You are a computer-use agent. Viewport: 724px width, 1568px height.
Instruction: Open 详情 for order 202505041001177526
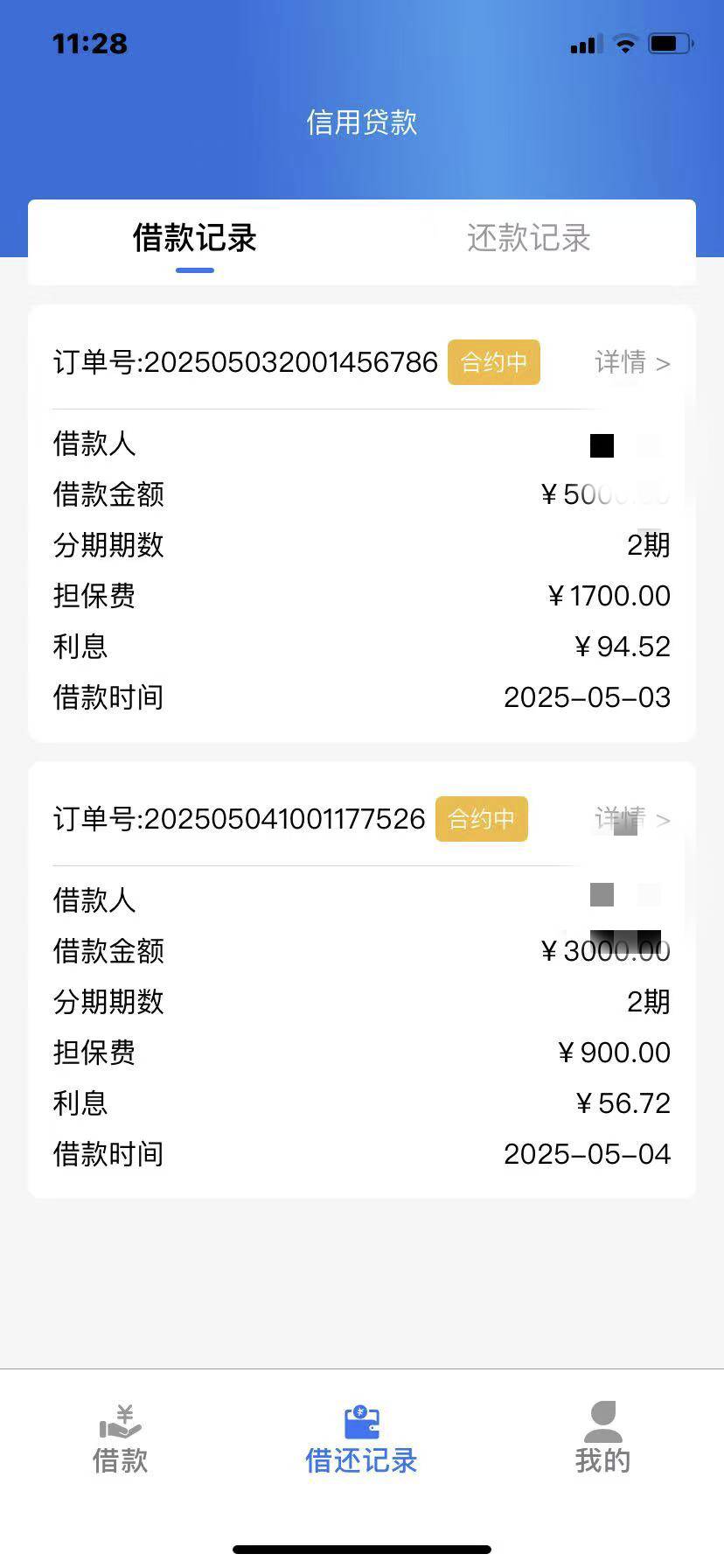coord(632,819)
